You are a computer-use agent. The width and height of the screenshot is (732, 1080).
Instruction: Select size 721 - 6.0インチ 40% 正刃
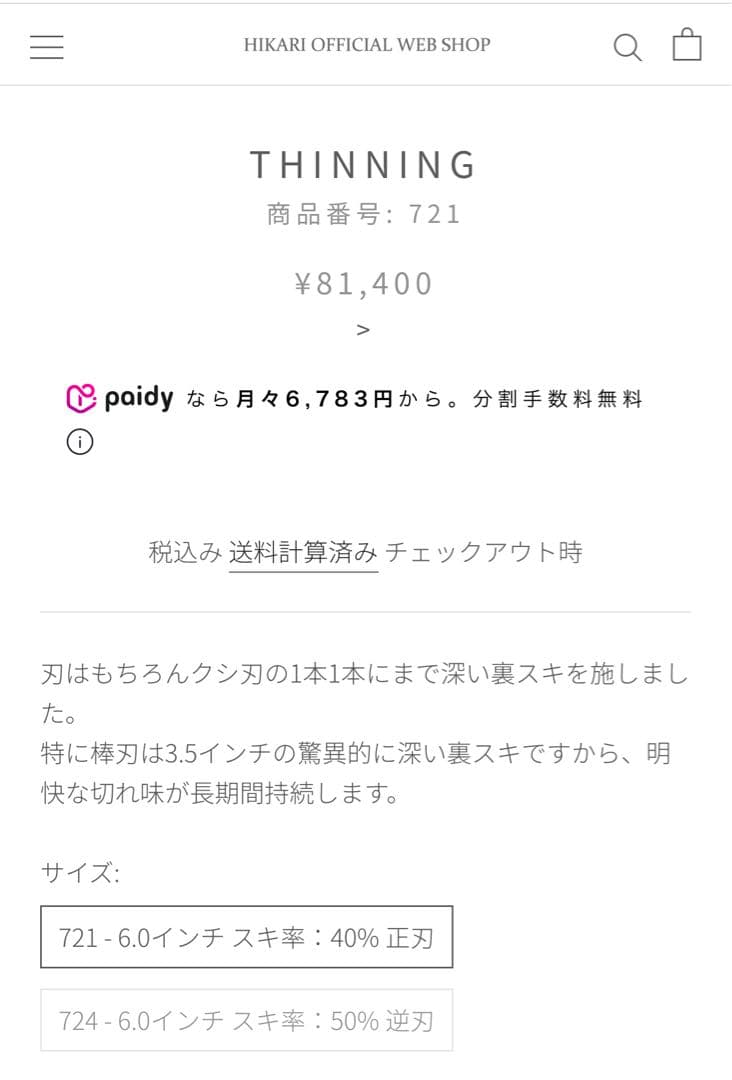(246, 937)
